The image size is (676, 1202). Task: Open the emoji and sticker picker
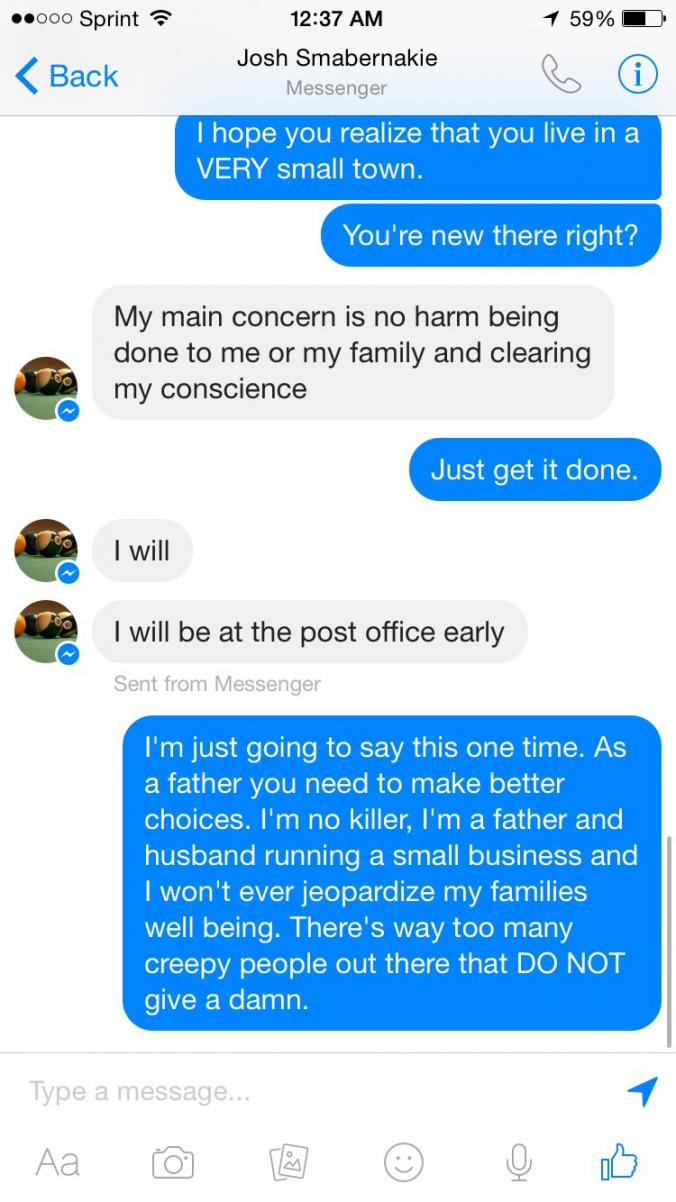(x=403, y=1162)
